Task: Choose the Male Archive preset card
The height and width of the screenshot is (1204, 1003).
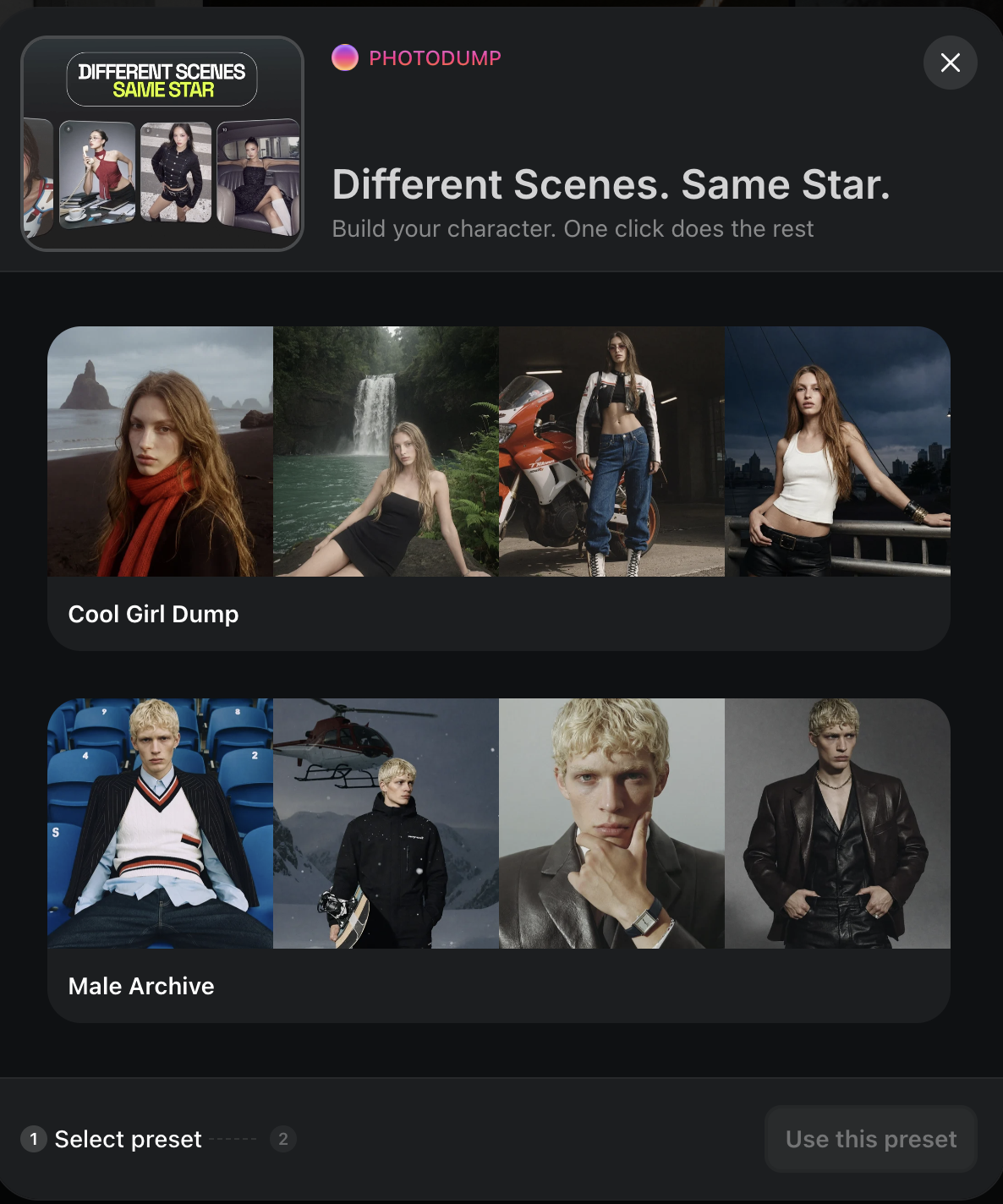Action: pos(498,859)
